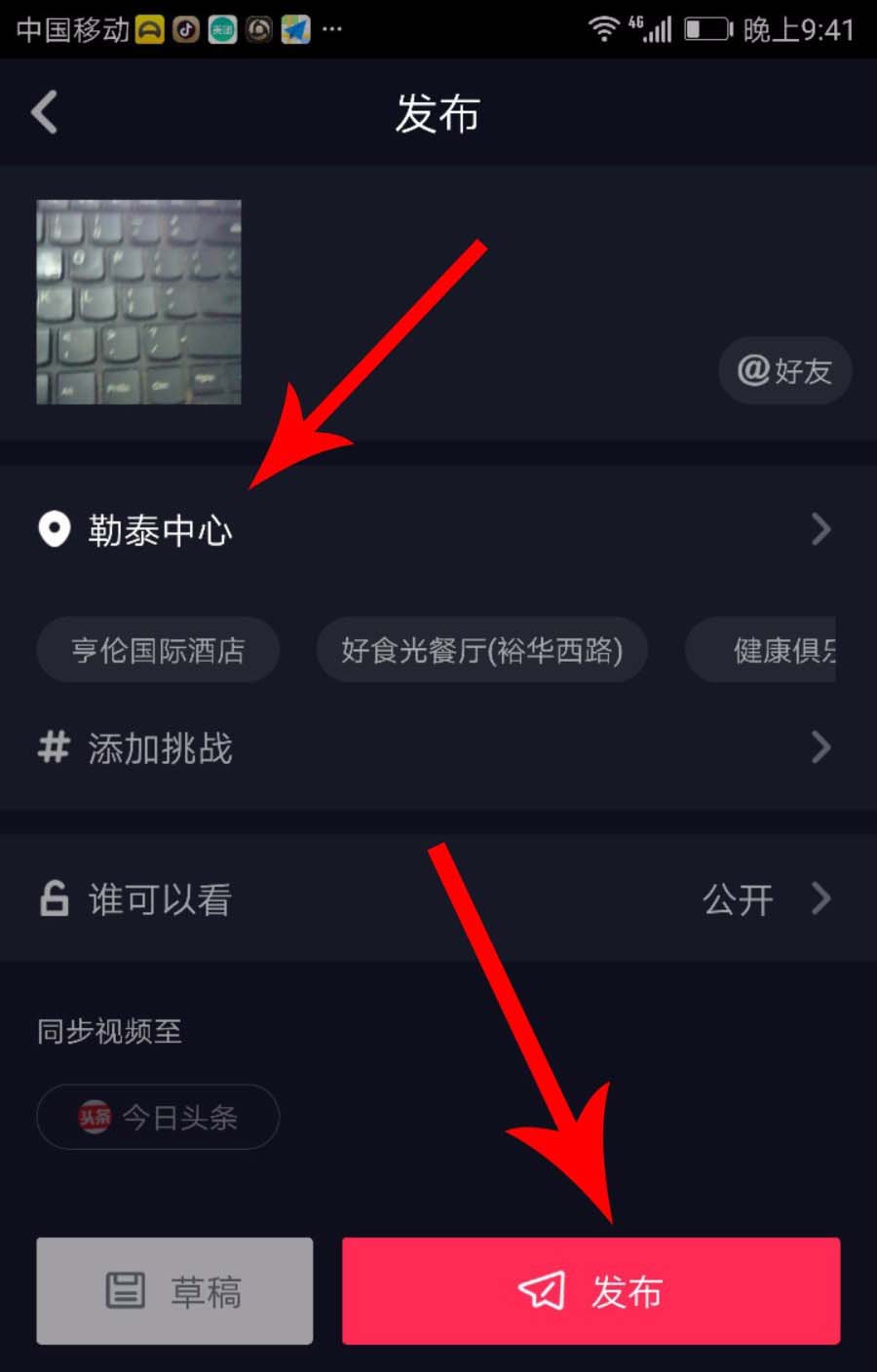The height and width of the screenshot is (1372, 877).
Task: Expand the 勒泰中心 location selection chevron
Action: [x=821, y=529]
